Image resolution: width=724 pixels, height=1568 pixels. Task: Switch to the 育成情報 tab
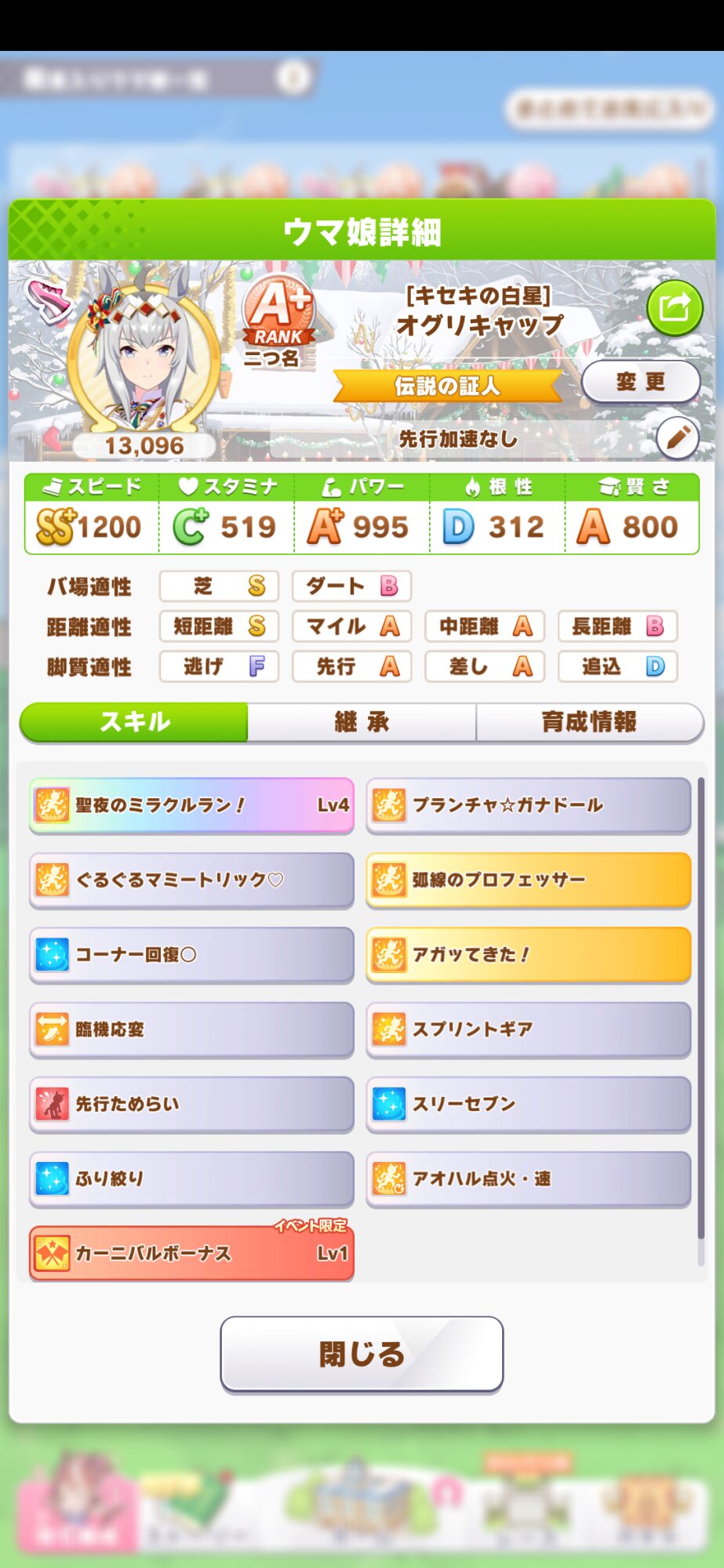tap(589, 722)
